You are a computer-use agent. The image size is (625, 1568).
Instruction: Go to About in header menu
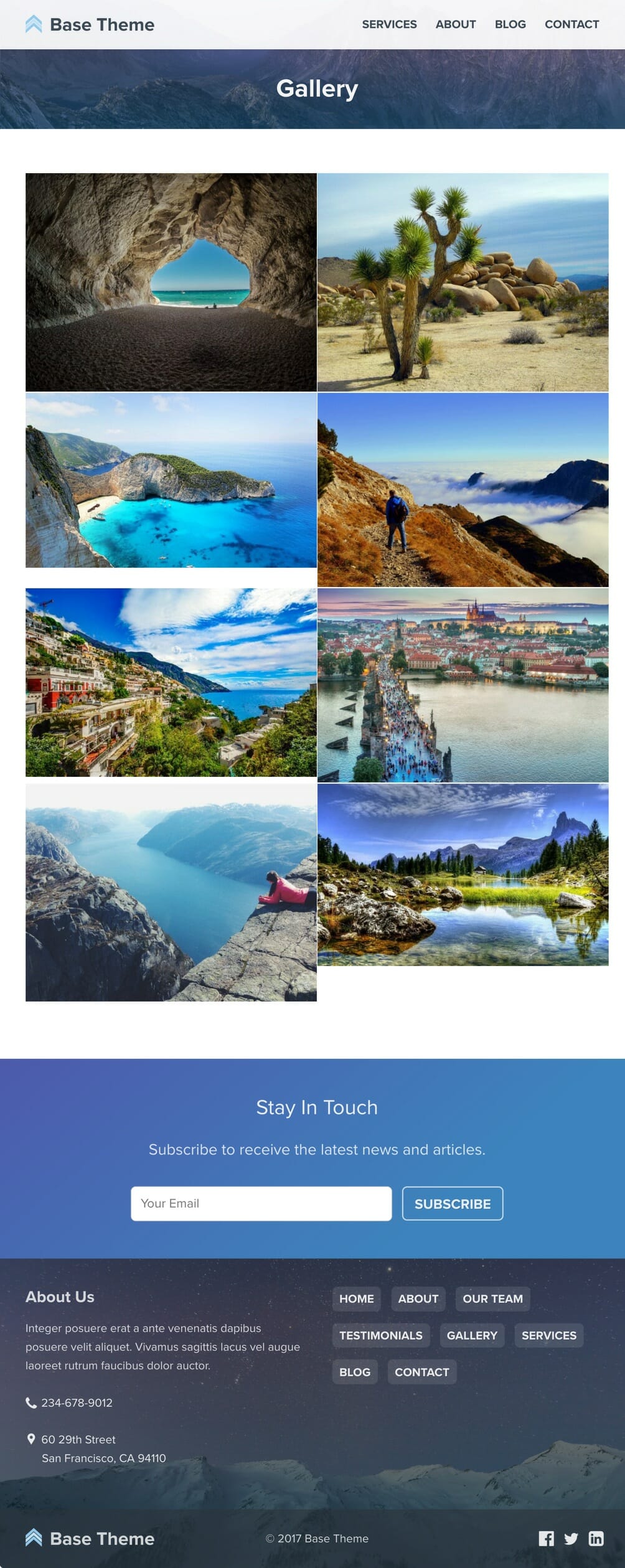pyautogui.click(x=455, y=24)
